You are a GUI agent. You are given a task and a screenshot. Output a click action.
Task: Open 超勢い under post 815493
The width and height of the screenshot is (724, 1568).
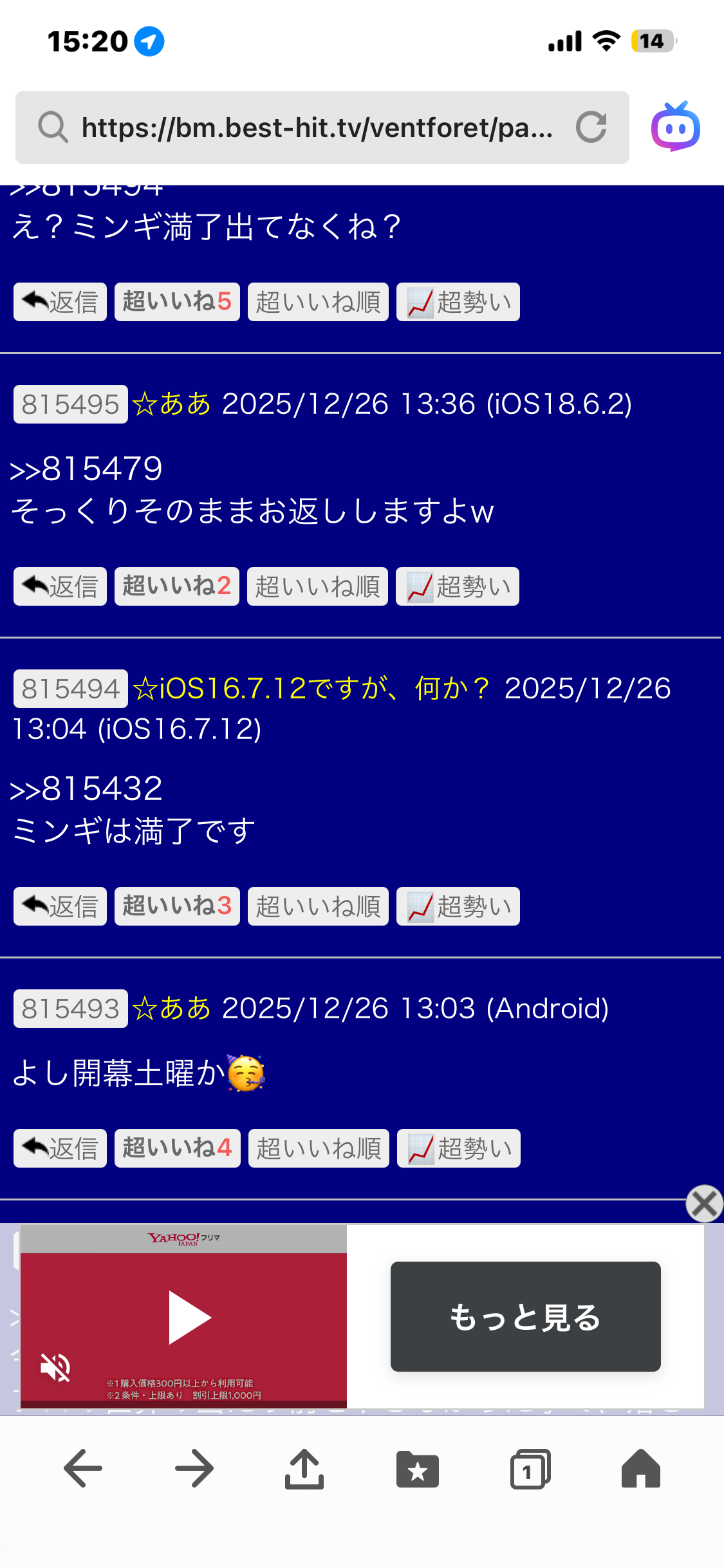pos(458,1148)
